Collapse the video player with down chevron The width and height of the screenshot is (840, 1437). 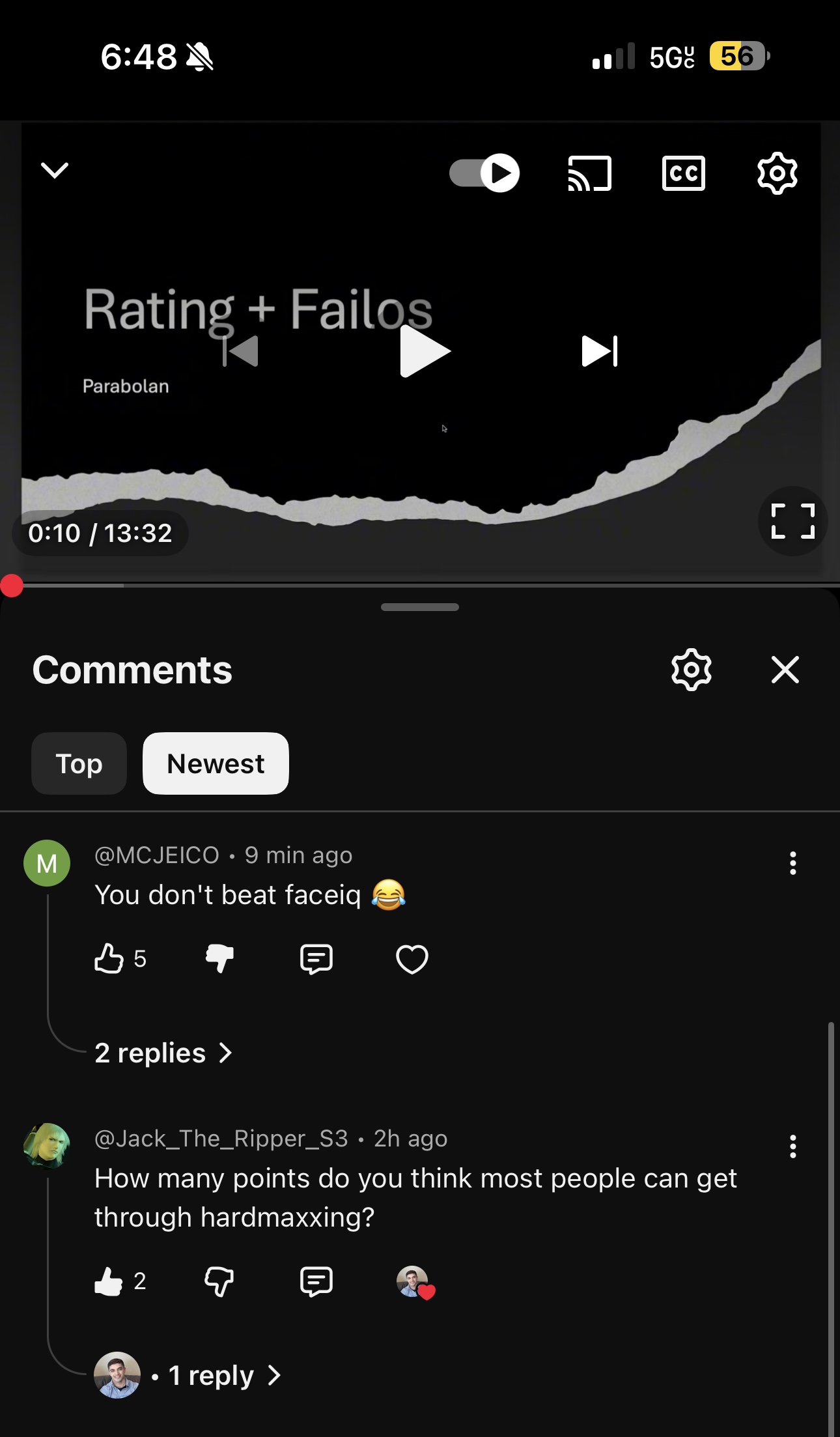(55, 171)
